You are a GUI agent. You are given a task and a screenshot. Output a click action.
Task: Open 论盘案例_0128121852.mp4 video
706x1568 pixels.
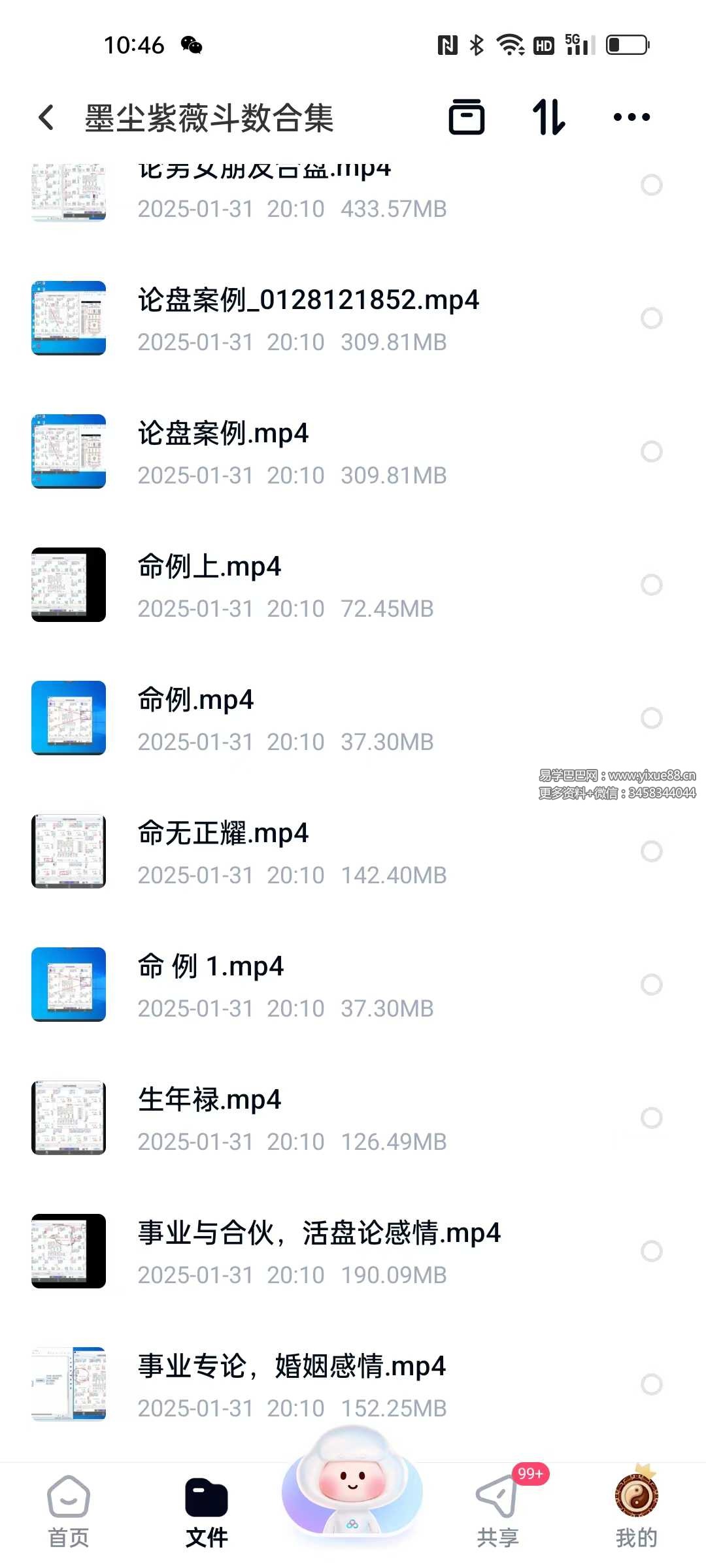coord(307,318)
